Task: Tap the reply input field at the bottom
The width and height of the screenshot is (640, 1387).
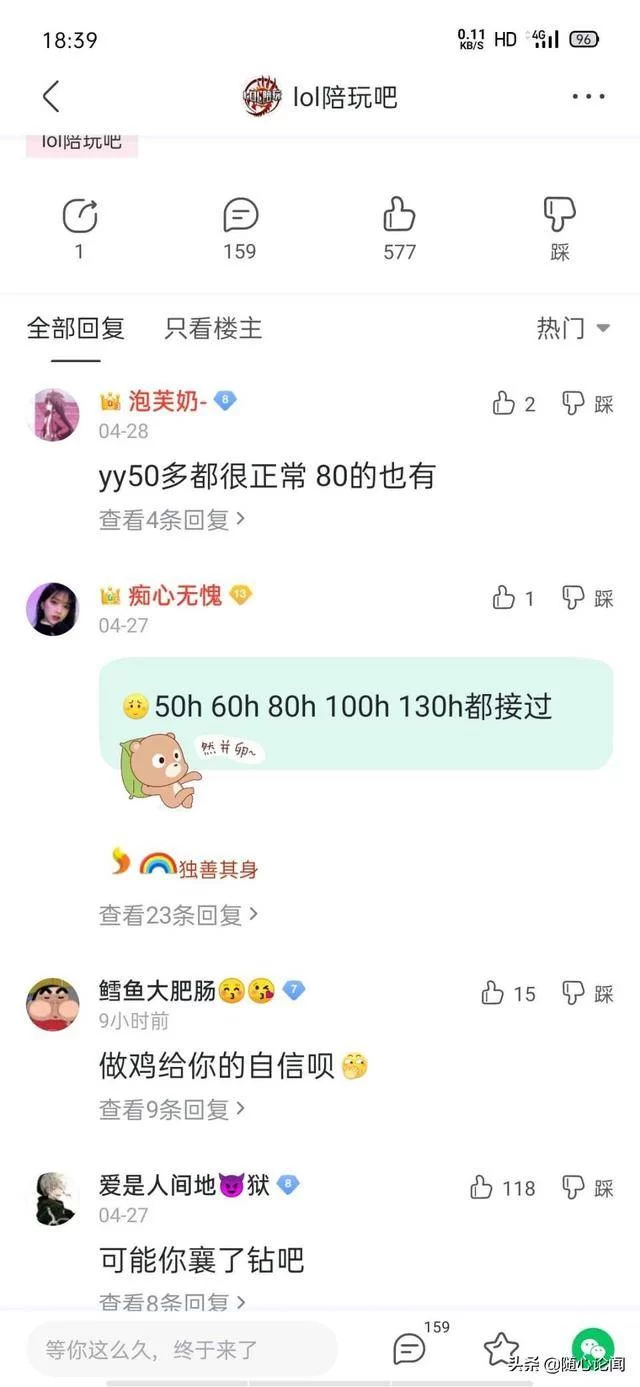Action: click(x=182, y=1349)
